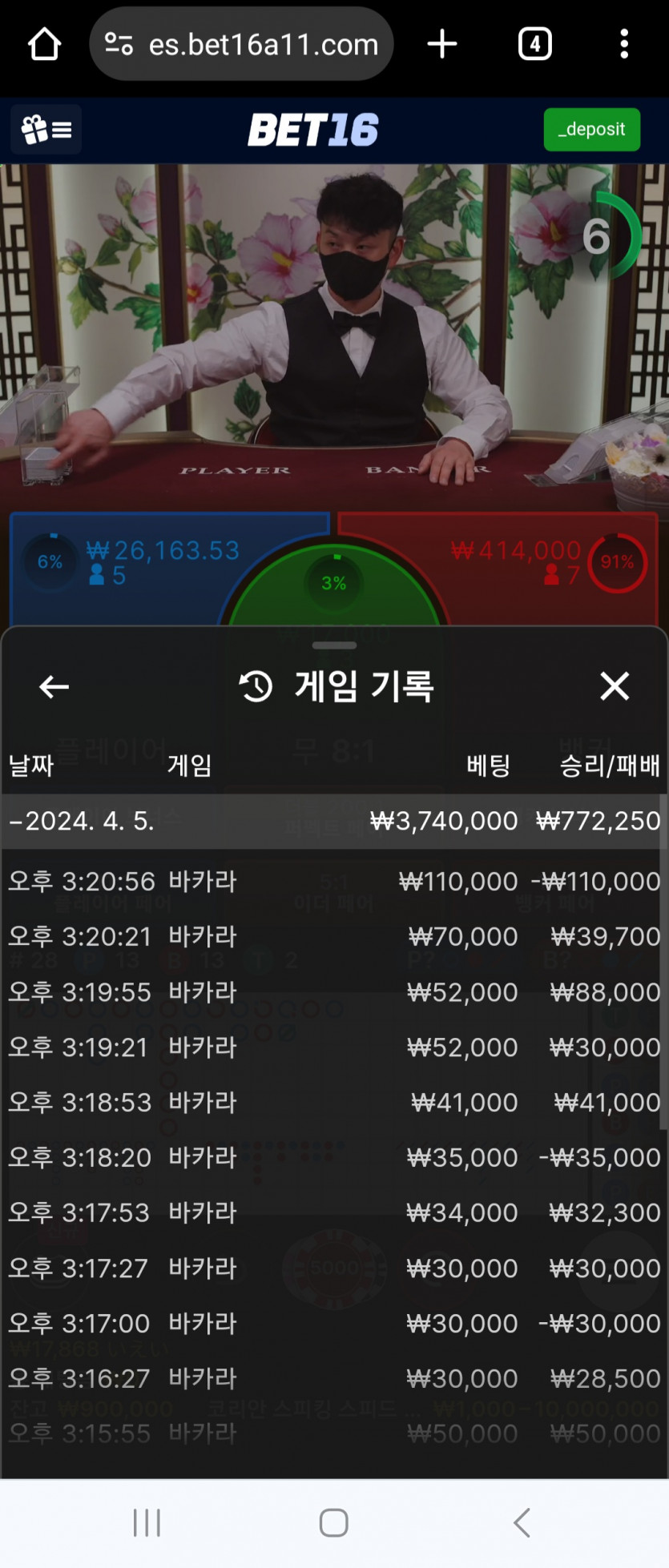The height and width of the screenshot is (1568, 669).
Task: Open the 오후 3:17:00 바카라 record
Action: (x=334, y=1323)
